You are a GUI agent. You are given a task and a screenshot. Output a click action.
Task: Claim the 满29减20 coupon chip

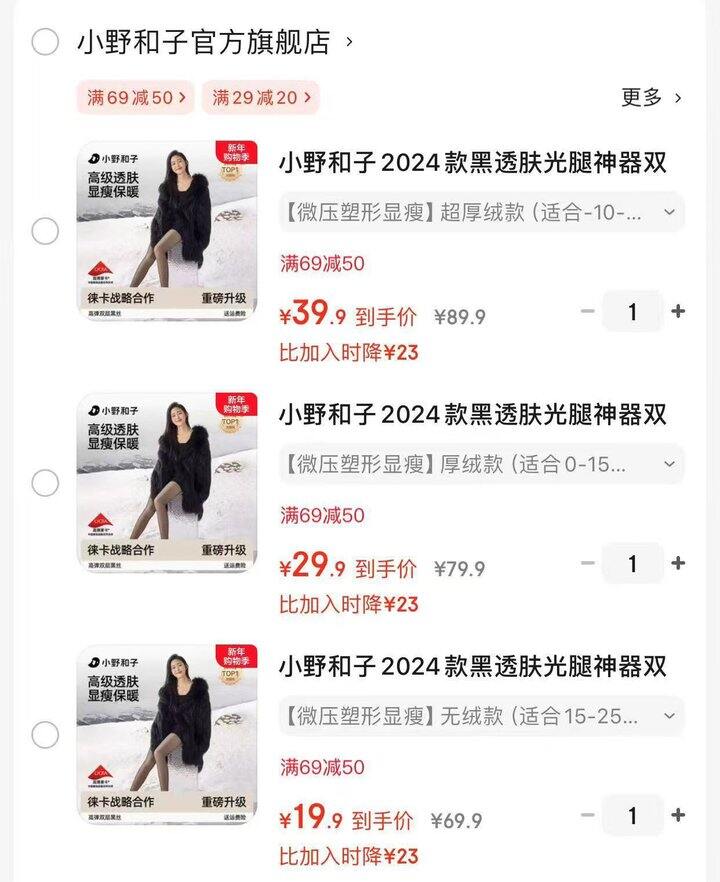pos(260,97)
